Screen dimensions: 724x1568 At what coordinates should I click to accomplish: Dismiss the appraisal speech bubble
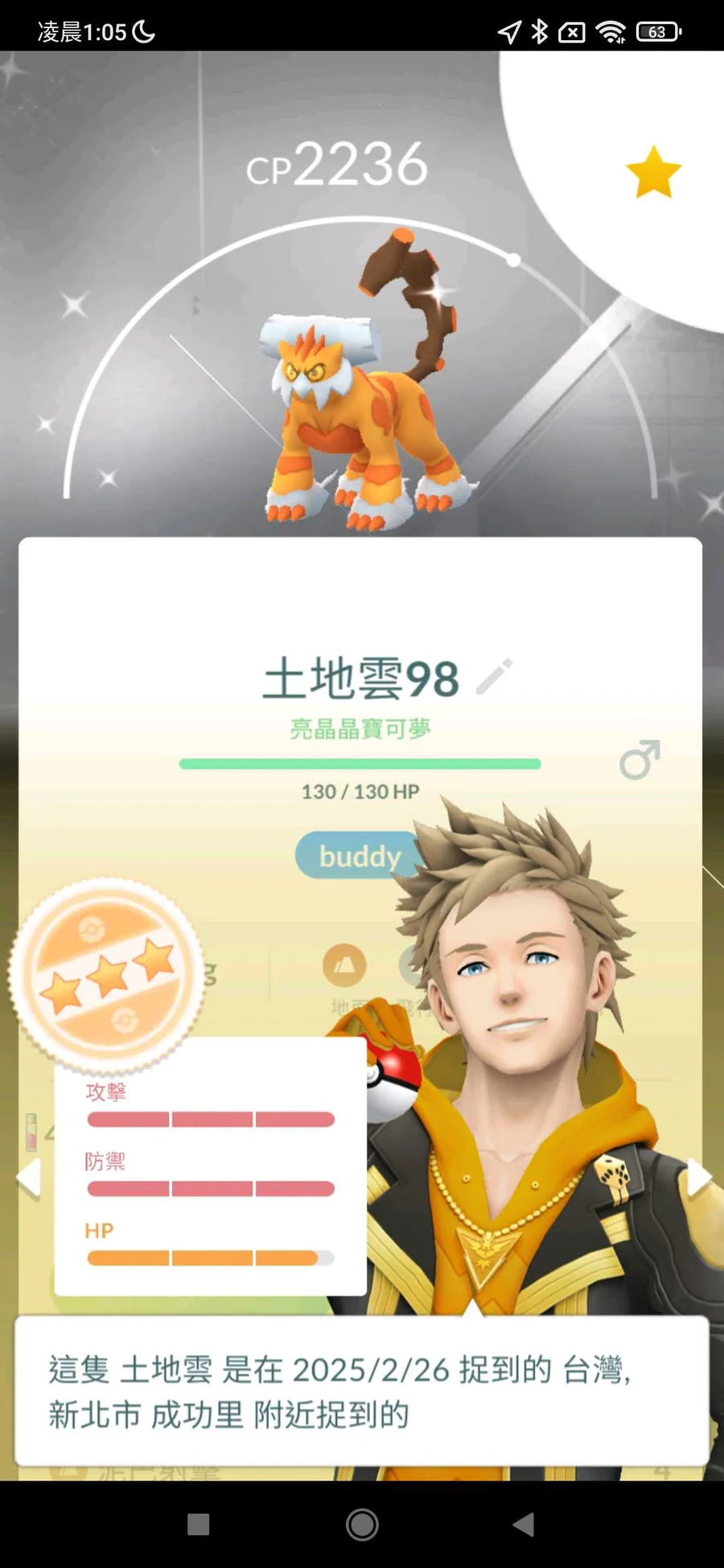[x=362, y=1390]
